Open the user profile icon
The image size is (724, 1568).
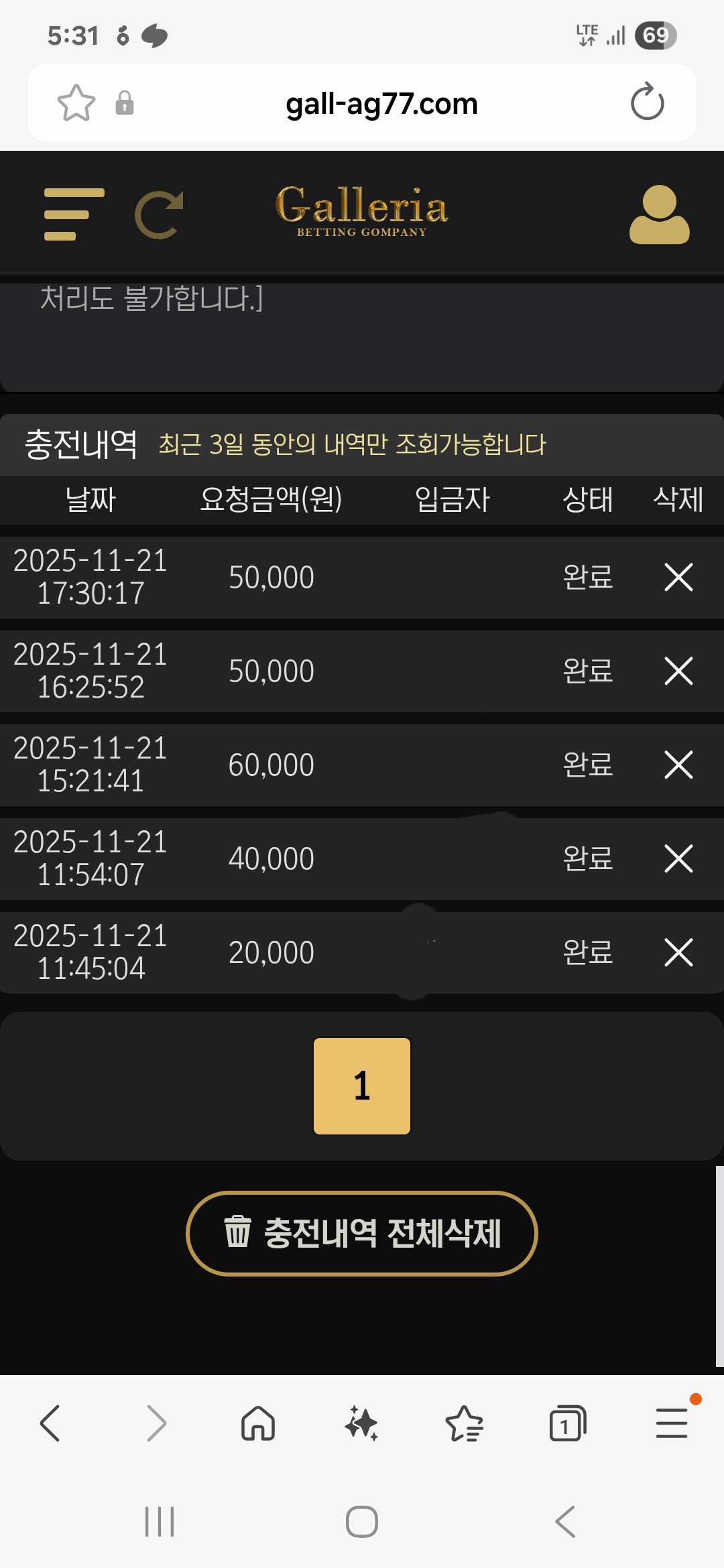[659, 214]
